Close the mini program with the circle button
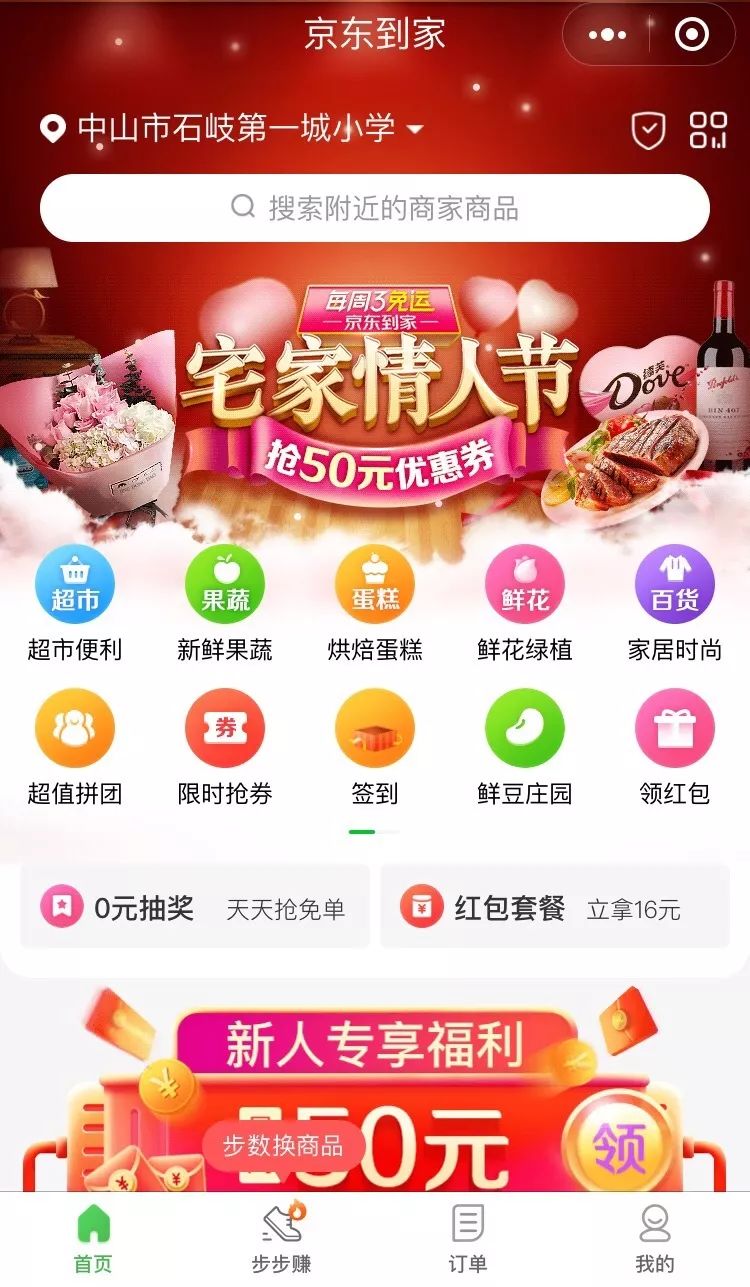 (x=692, y=35)
